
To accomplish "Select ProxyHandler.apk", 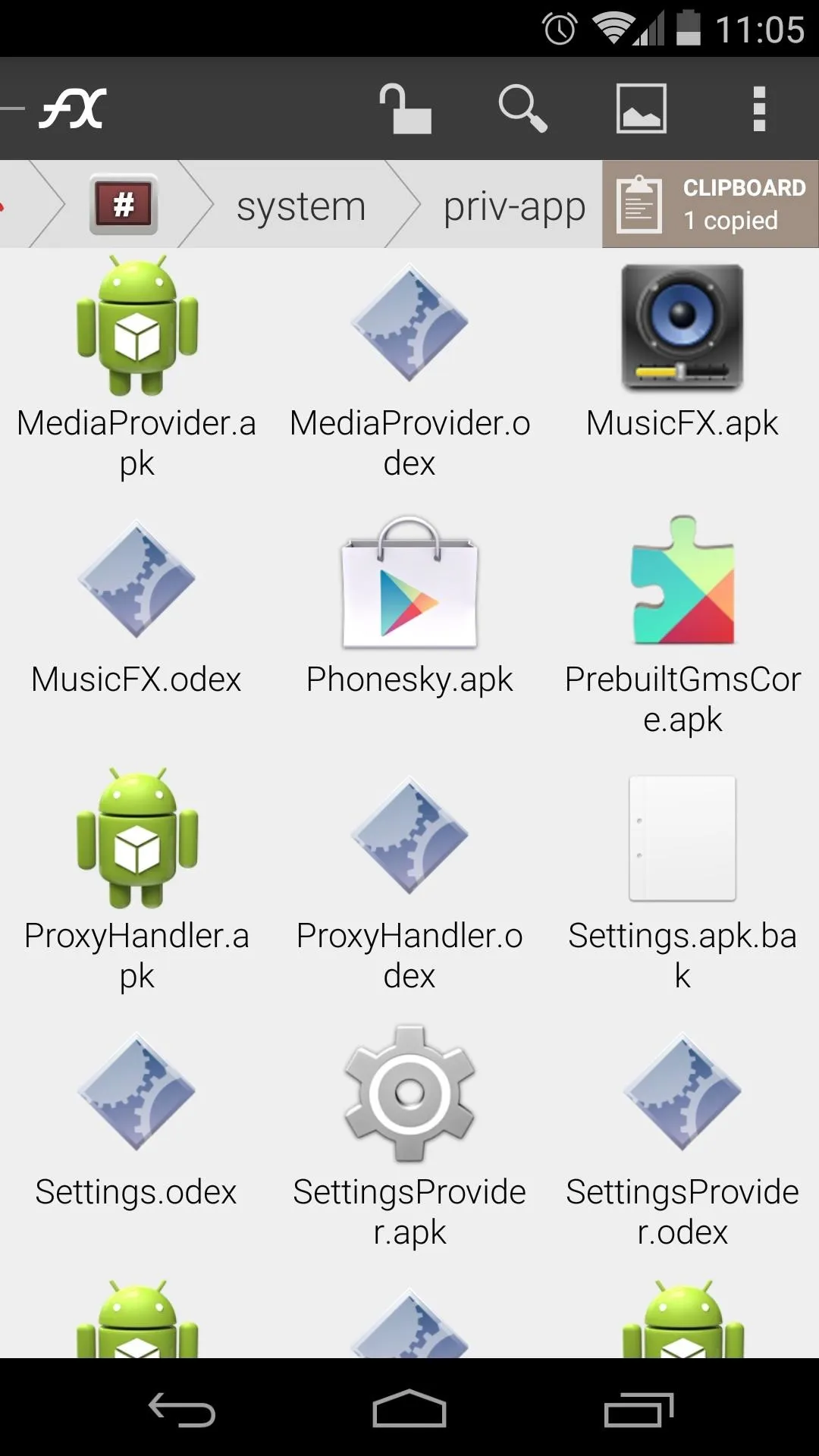I will (136, 880).
